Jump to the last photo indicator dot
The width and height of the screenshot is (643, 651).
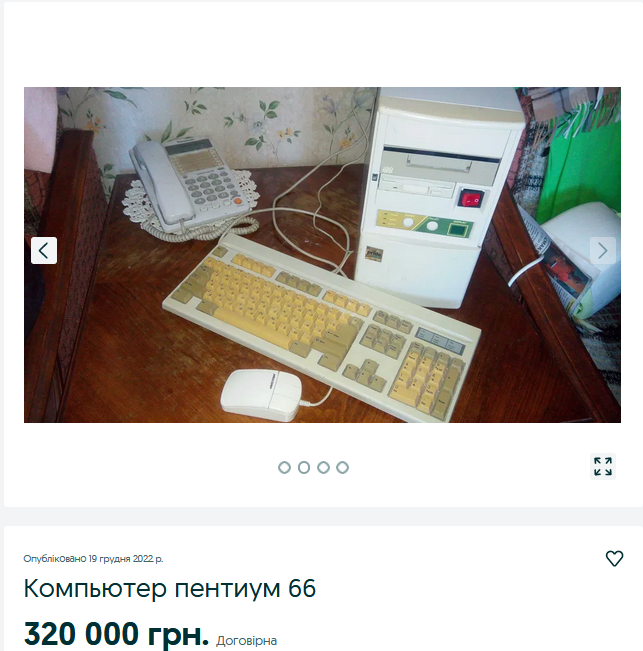pyautogui.click(x=342, y=467)
